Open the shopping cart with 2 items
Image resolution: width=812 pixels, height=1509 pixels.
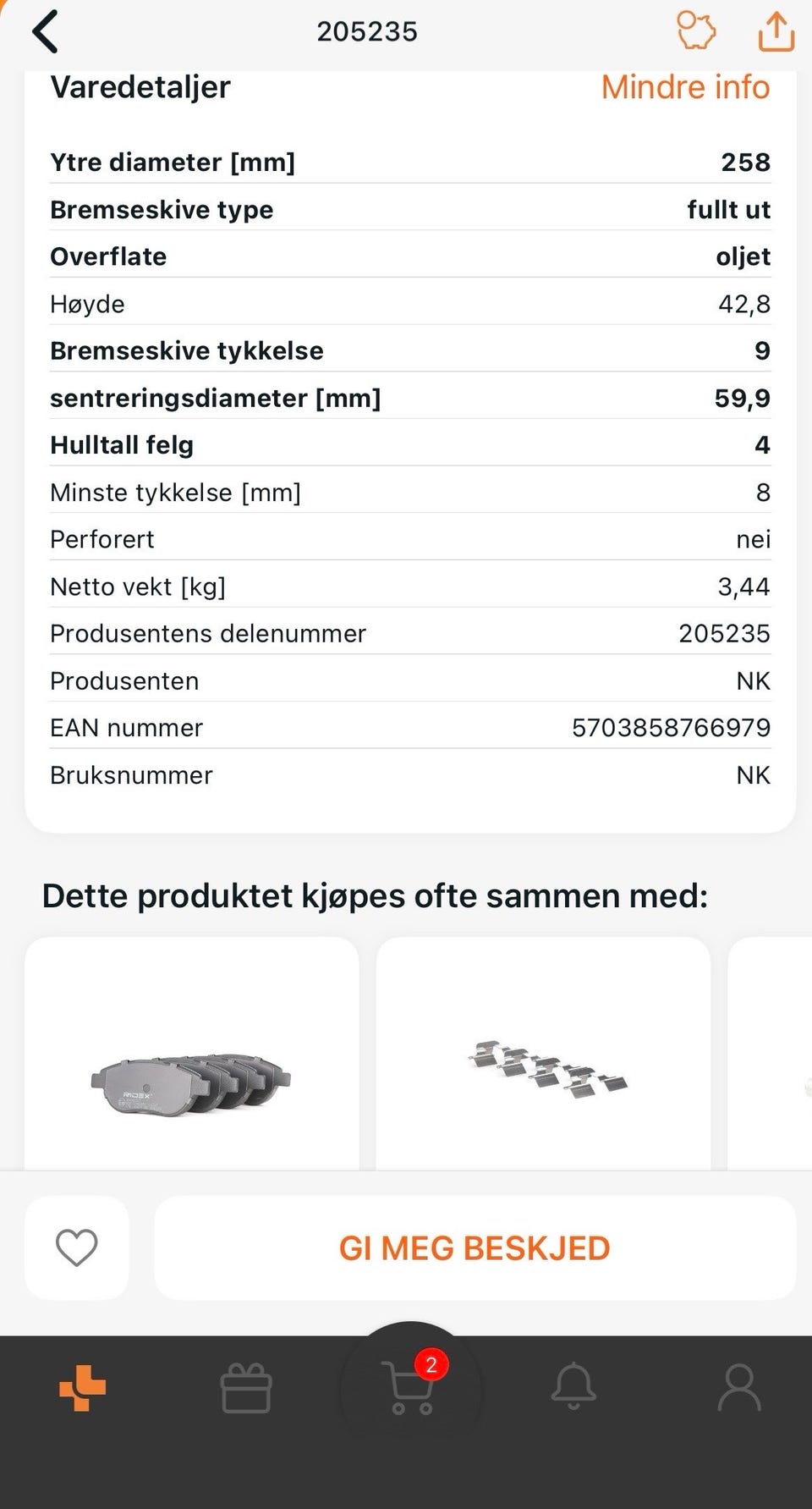click(x=411, y=1388)
